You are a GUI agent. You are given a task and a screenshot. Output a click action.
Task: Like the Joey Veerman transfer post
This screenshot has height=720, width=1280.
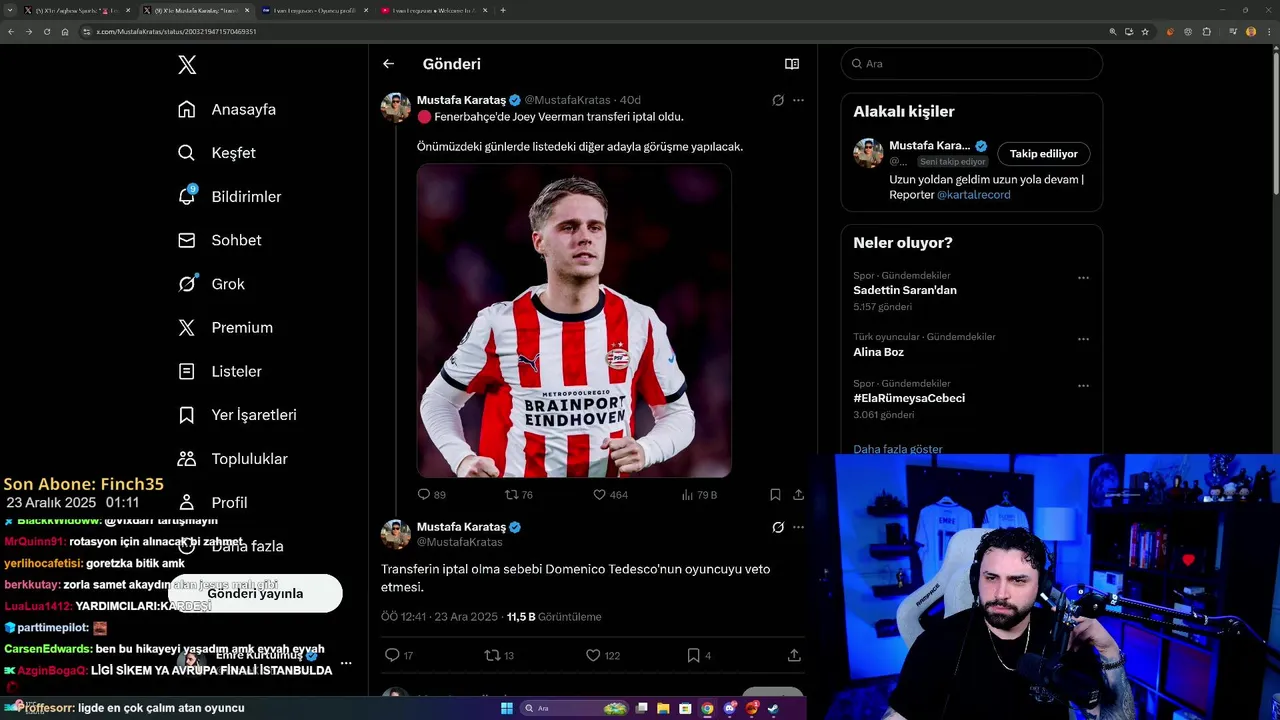(x=610, y=495)
